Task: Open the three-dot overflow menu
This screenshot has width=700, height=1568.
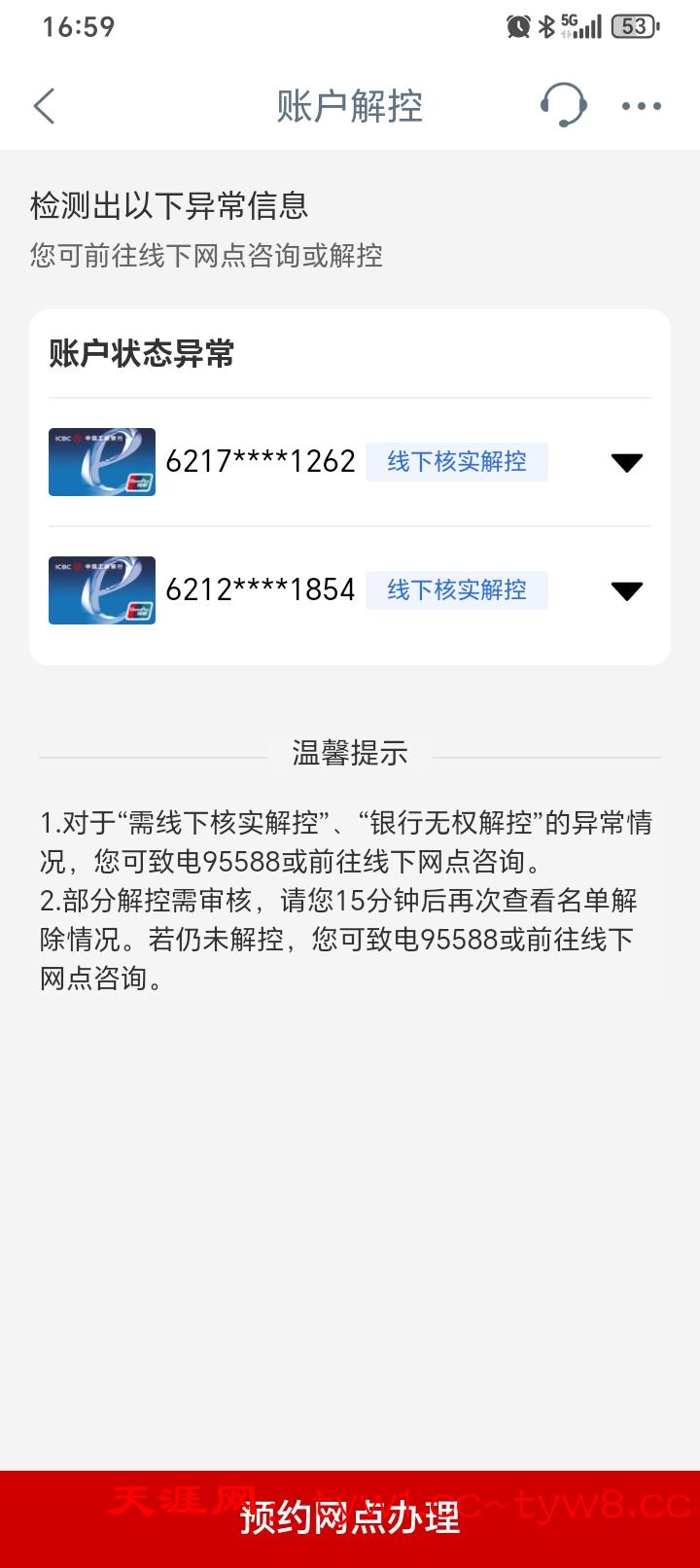Action: 642,106
